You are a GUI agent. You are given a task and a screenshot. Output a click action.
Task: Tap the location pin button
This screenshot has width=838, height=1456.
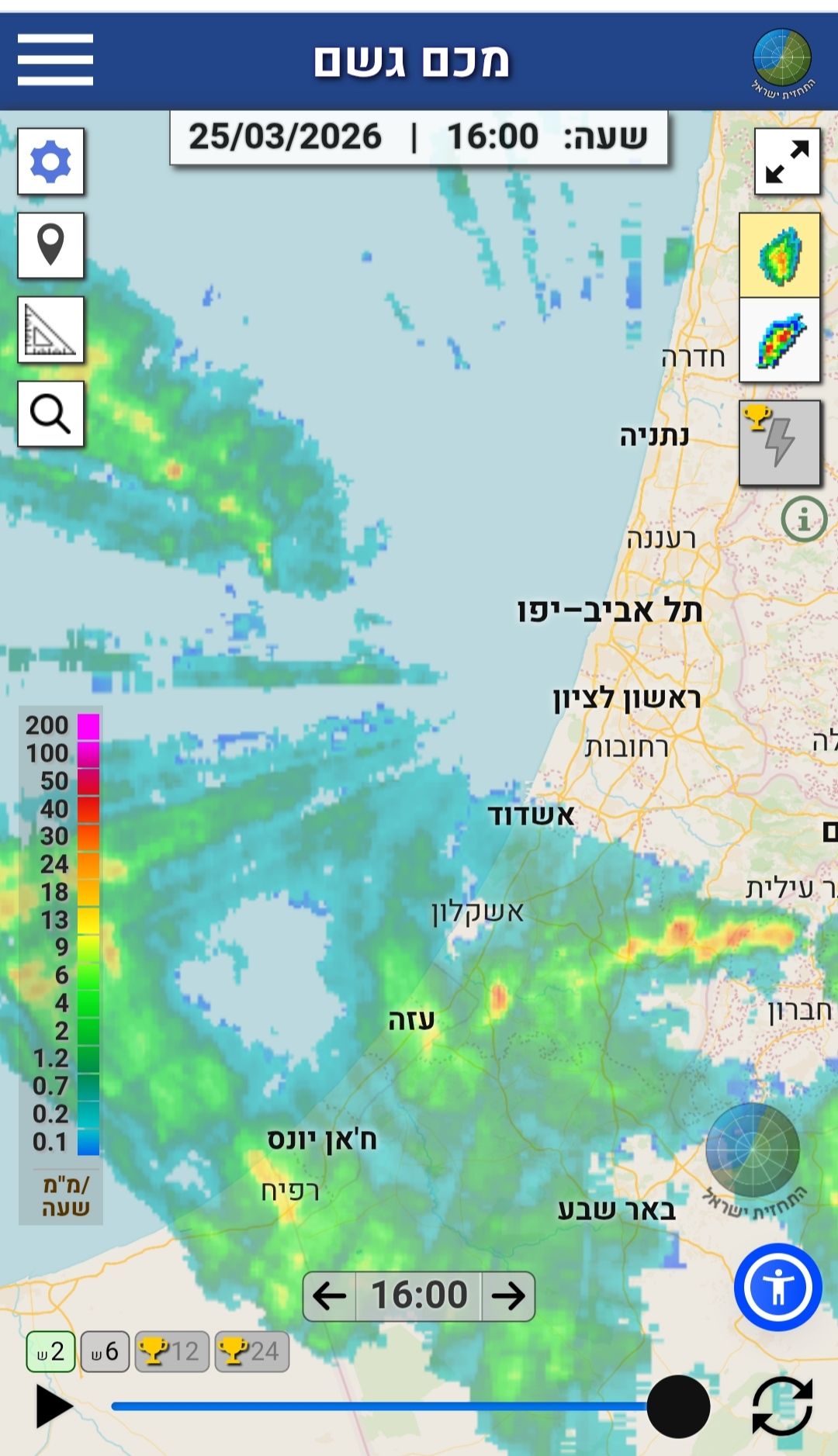51,245
